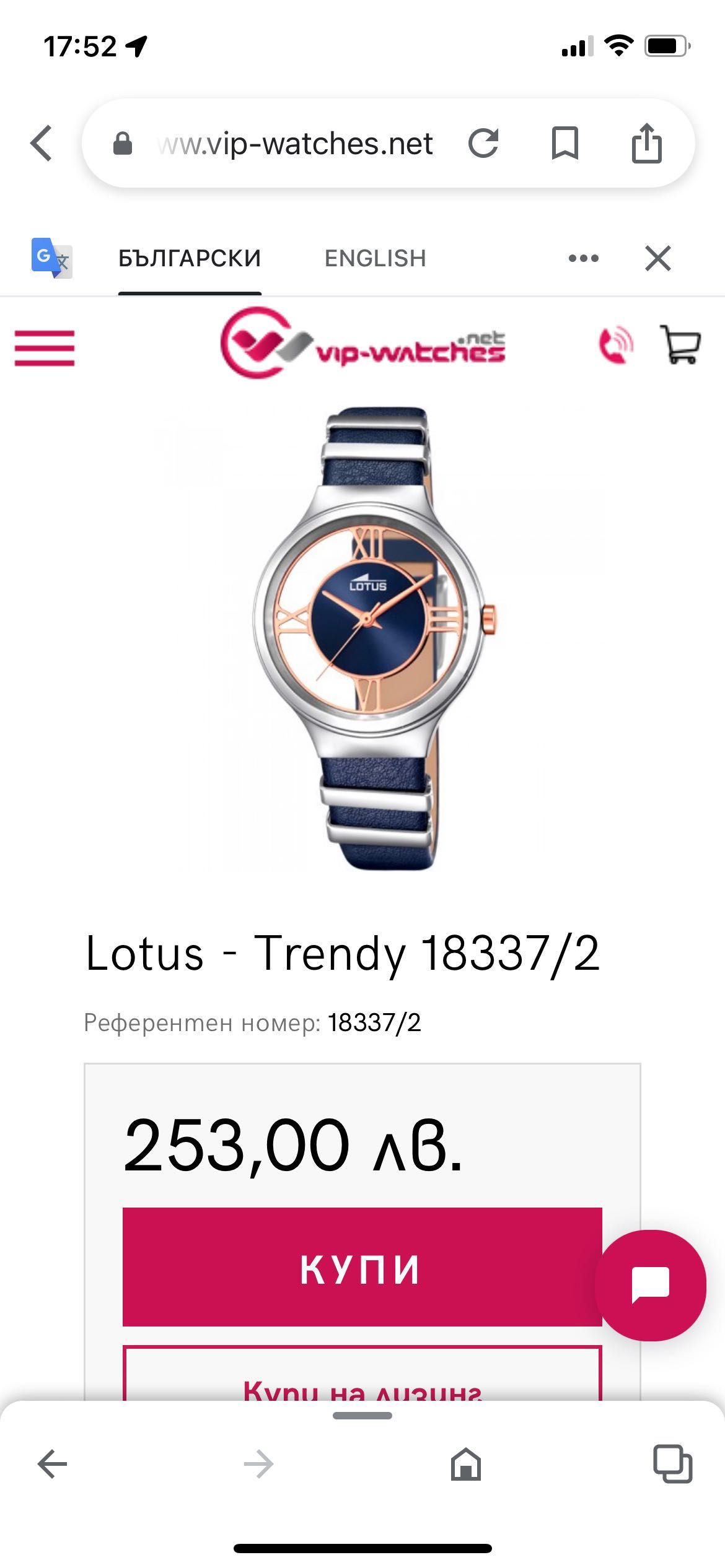725x1568 pixels.
Task: Reload the current page
Action: [x=483, y=143]
